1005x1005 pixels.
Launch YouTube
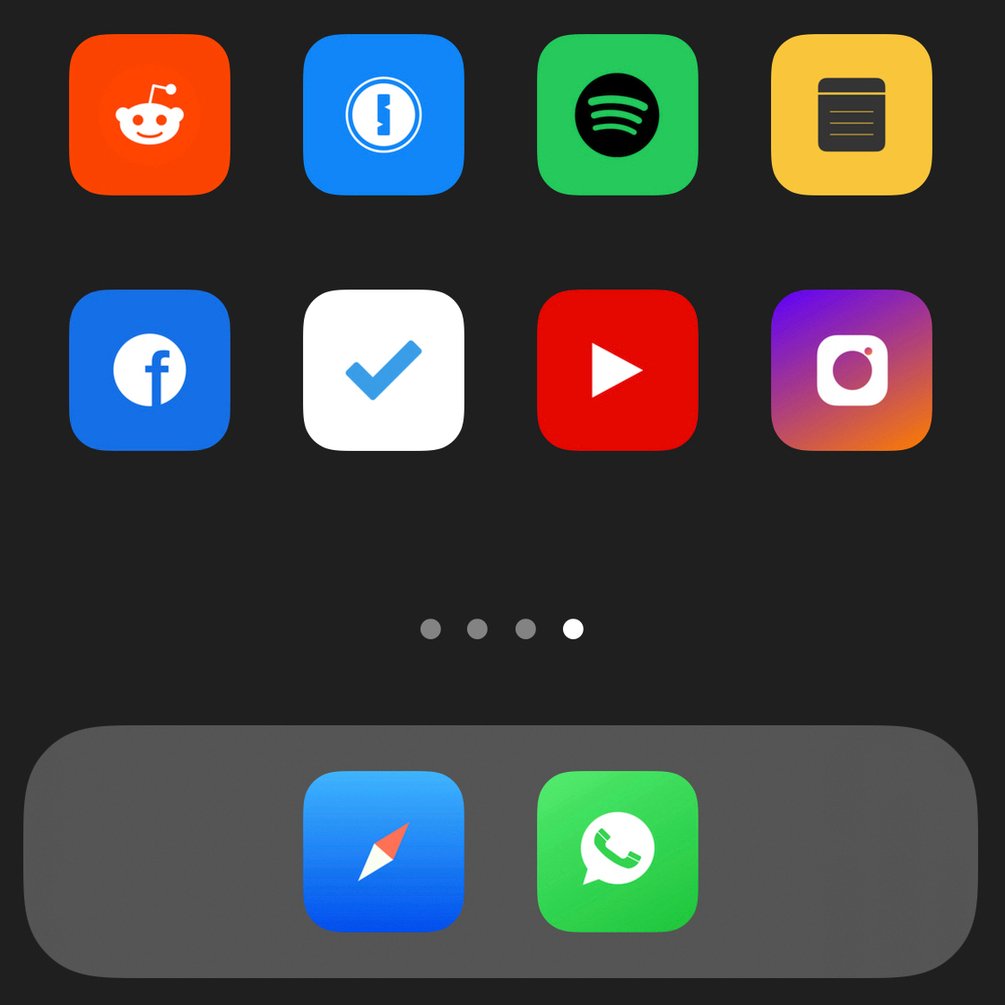pos(617,370)
